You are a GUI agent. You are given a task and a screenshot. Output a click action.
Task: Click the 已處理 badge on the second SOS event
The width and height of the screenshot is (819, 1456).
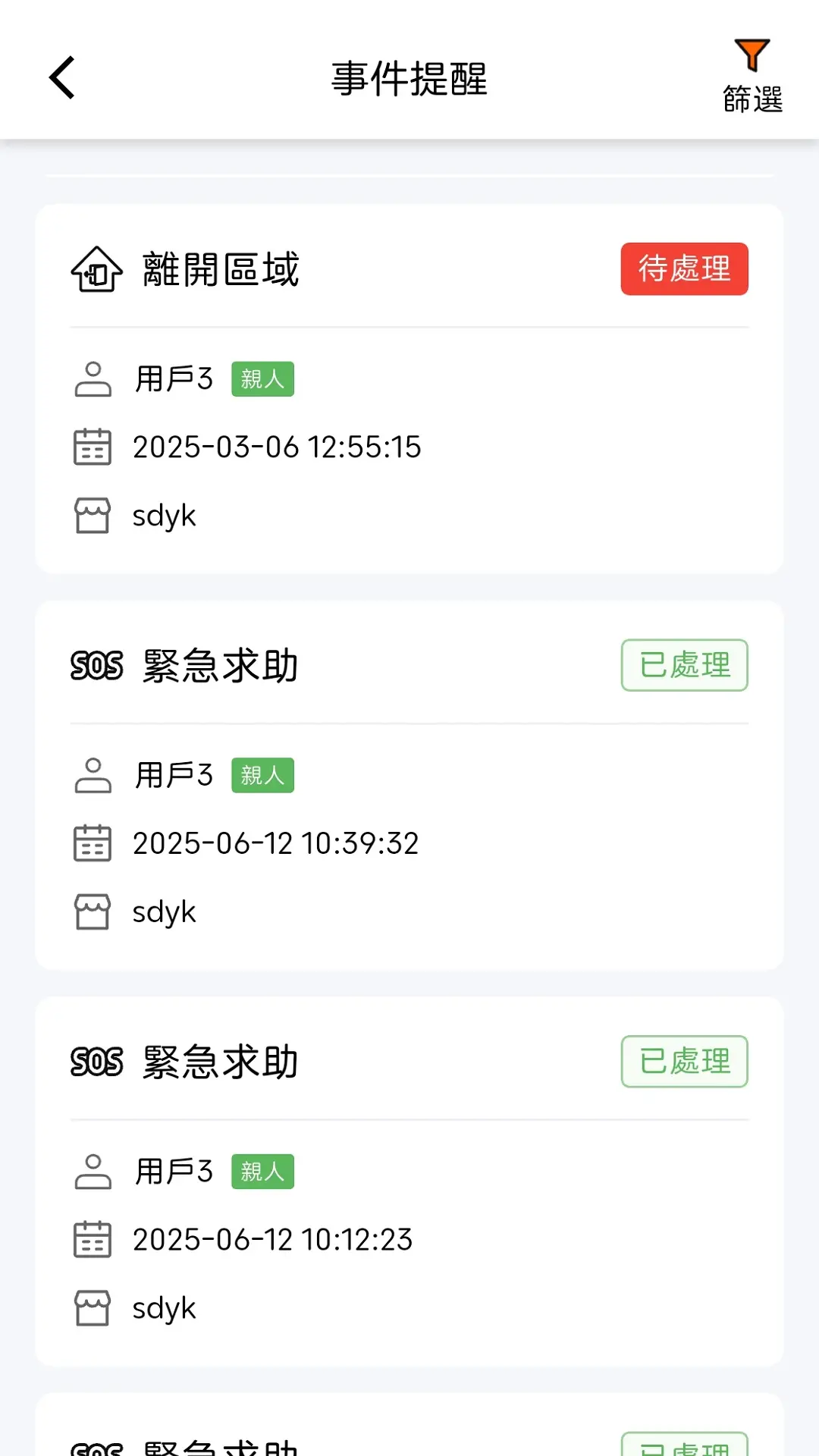point(683,1062)
